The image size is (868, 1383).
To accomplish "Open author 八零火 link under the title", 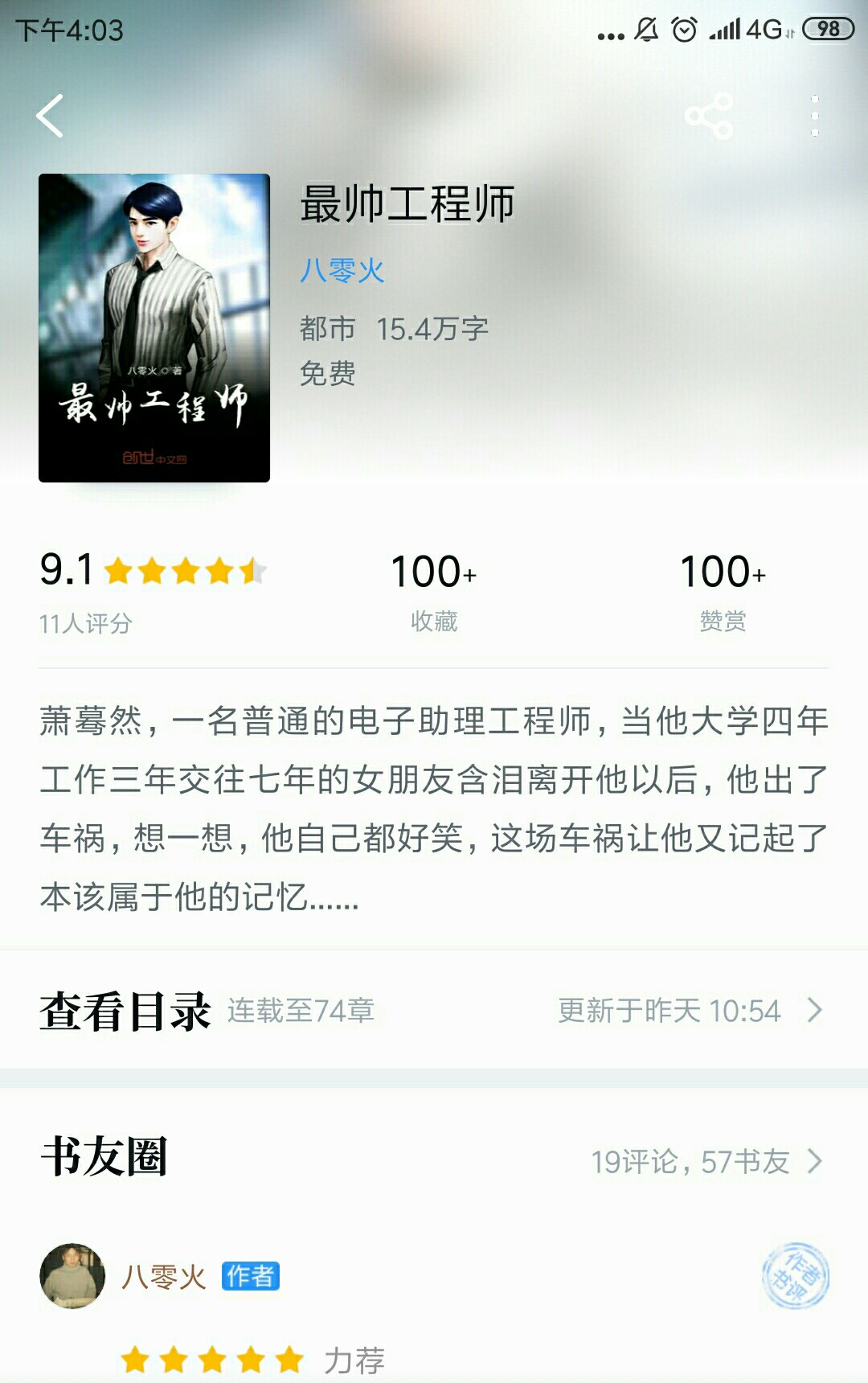I will click(342, 270).
